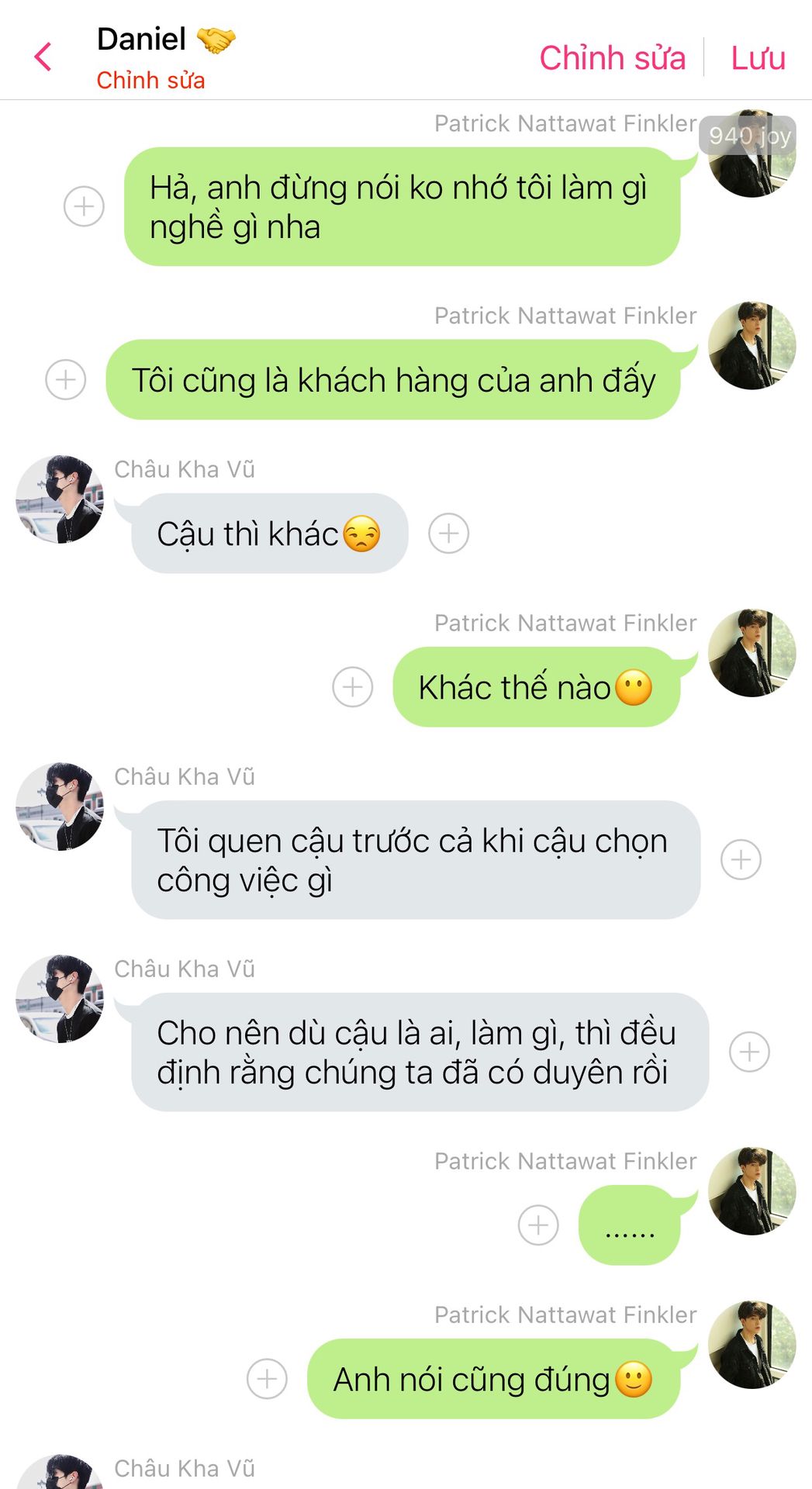The height and width of the screenshot is (1489, 812).
Task: Tap plus beside "Cho nên dù cậu là ai" message
Action: pyautogui.click(x=750, y=1052)
